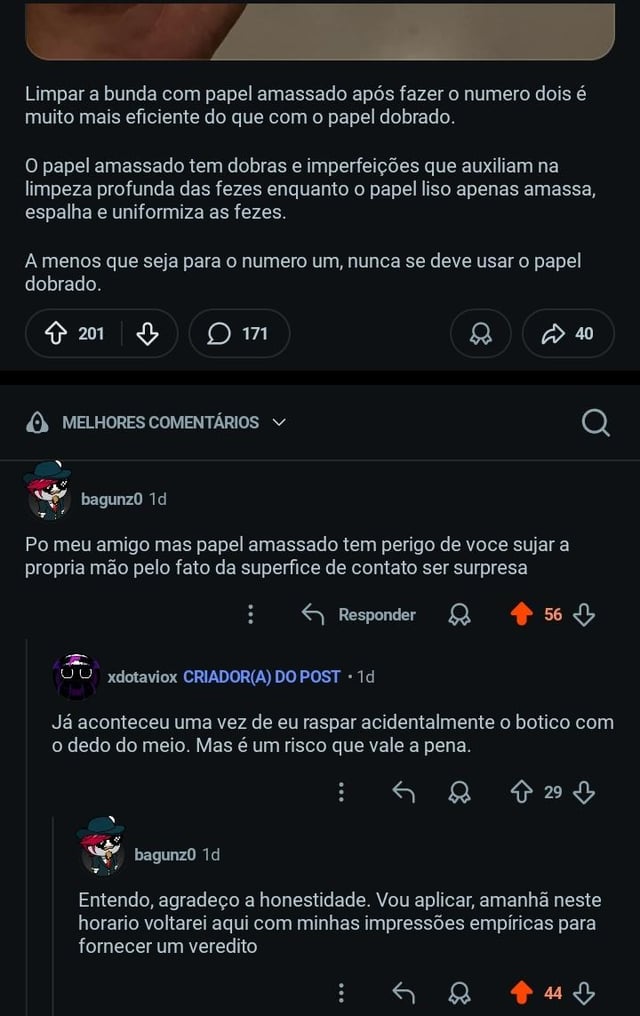Change the Melhores Comentários sort order
640x1016 pixels.
[160, 423]
